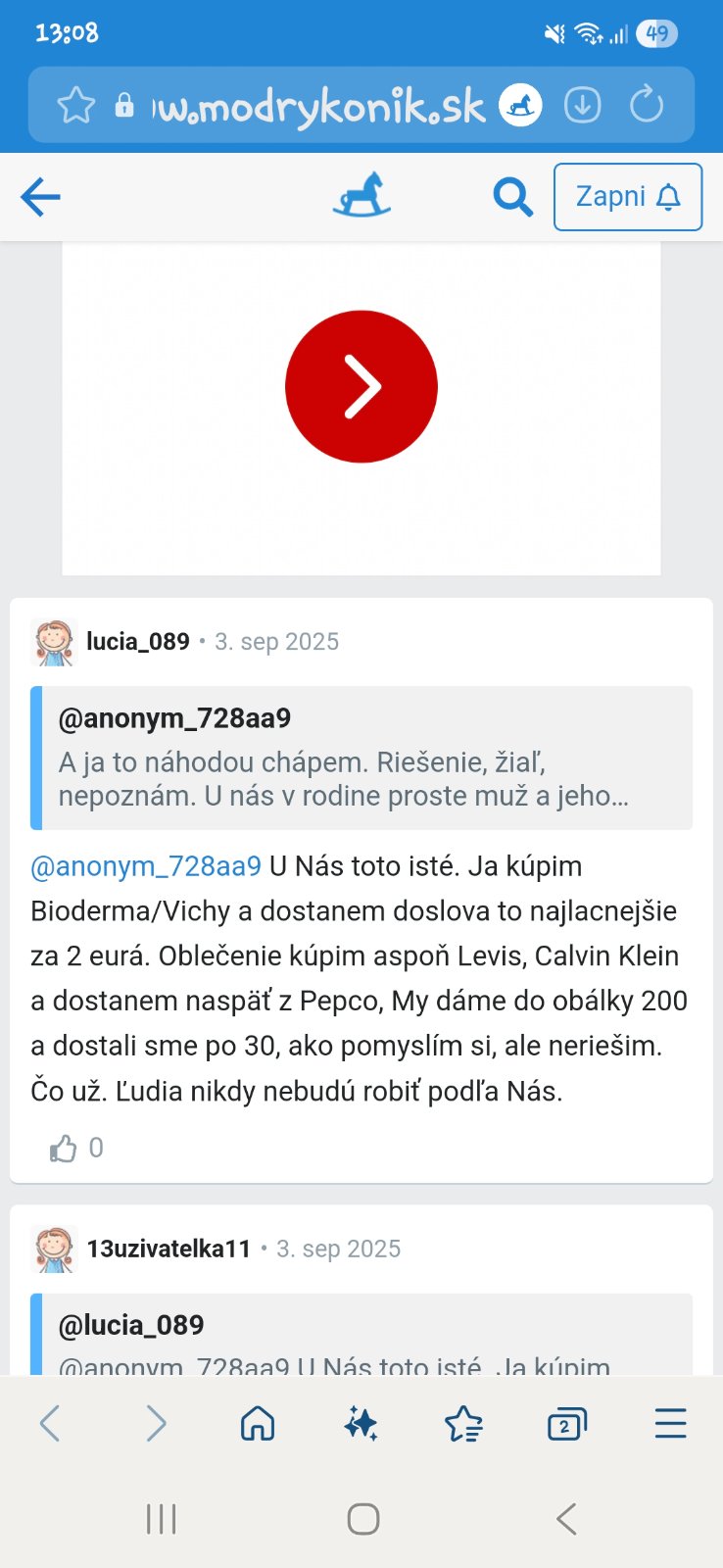The image size is (723, 1568).
Task: Open the browser AI sparkle tool
Action: tap(361, 1423)
